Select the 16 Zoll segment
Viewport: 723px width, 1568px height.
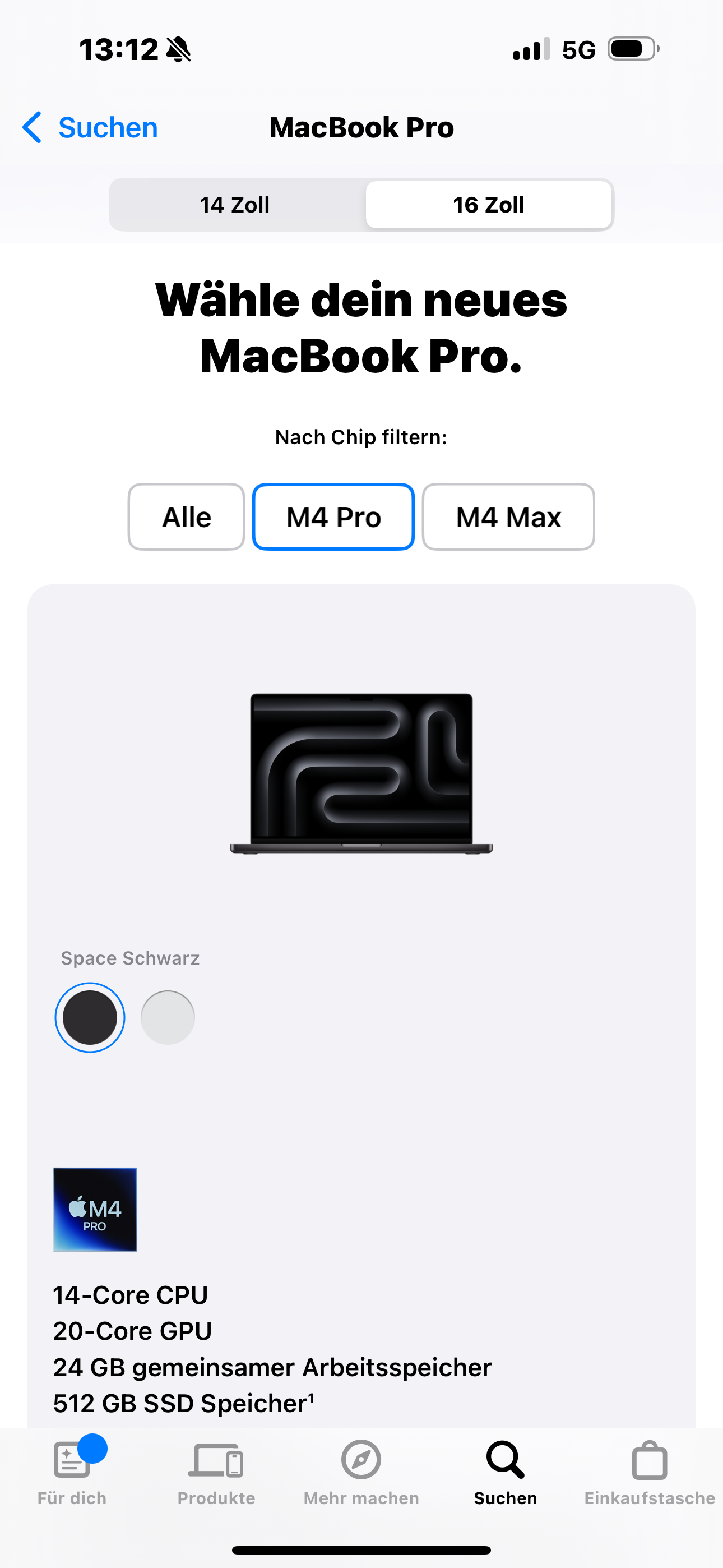coord(489,205)
